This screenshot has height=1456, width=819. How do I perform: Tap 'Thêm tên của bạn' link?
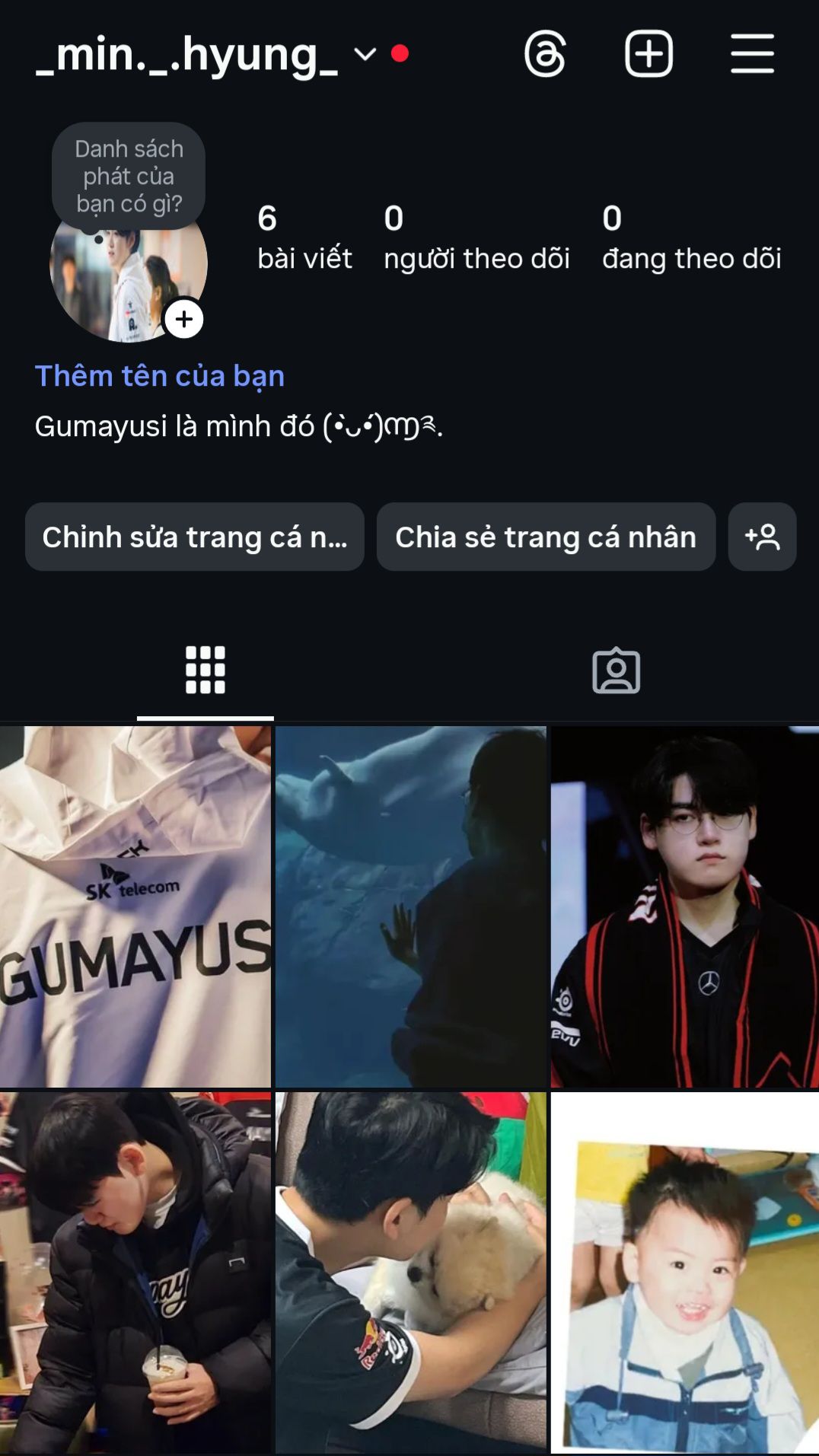point(160,376)
